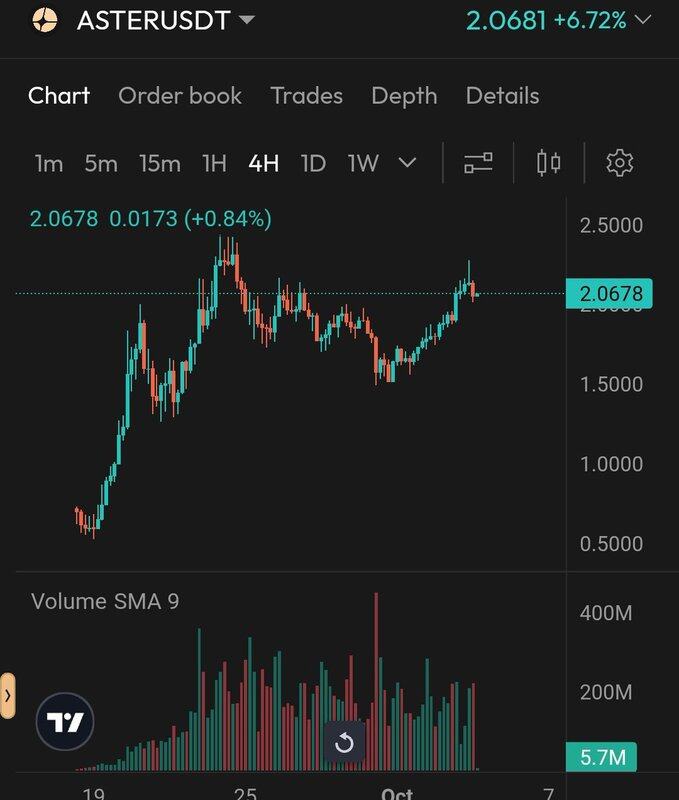The width and height of the screenshot is (679, 800).
Task: Open the Details tab
Action: (x=502, y=96)
